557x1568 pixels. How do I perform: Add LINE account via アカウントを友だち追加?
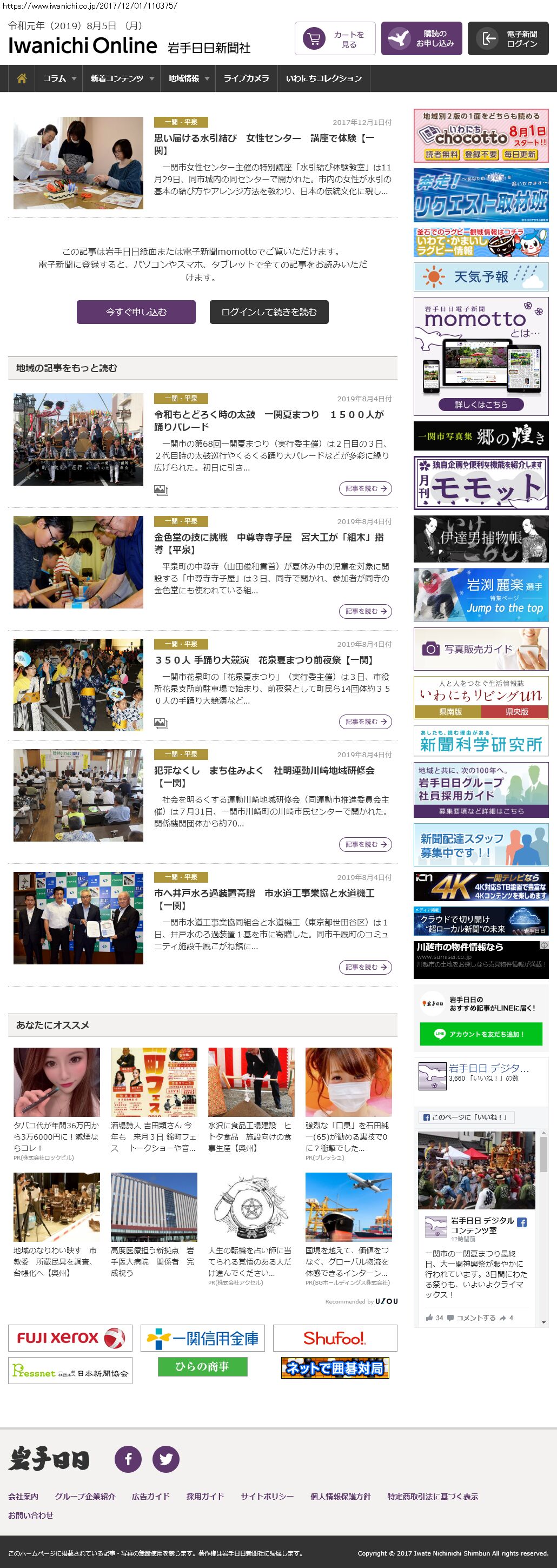click(x=480, y=1034)
